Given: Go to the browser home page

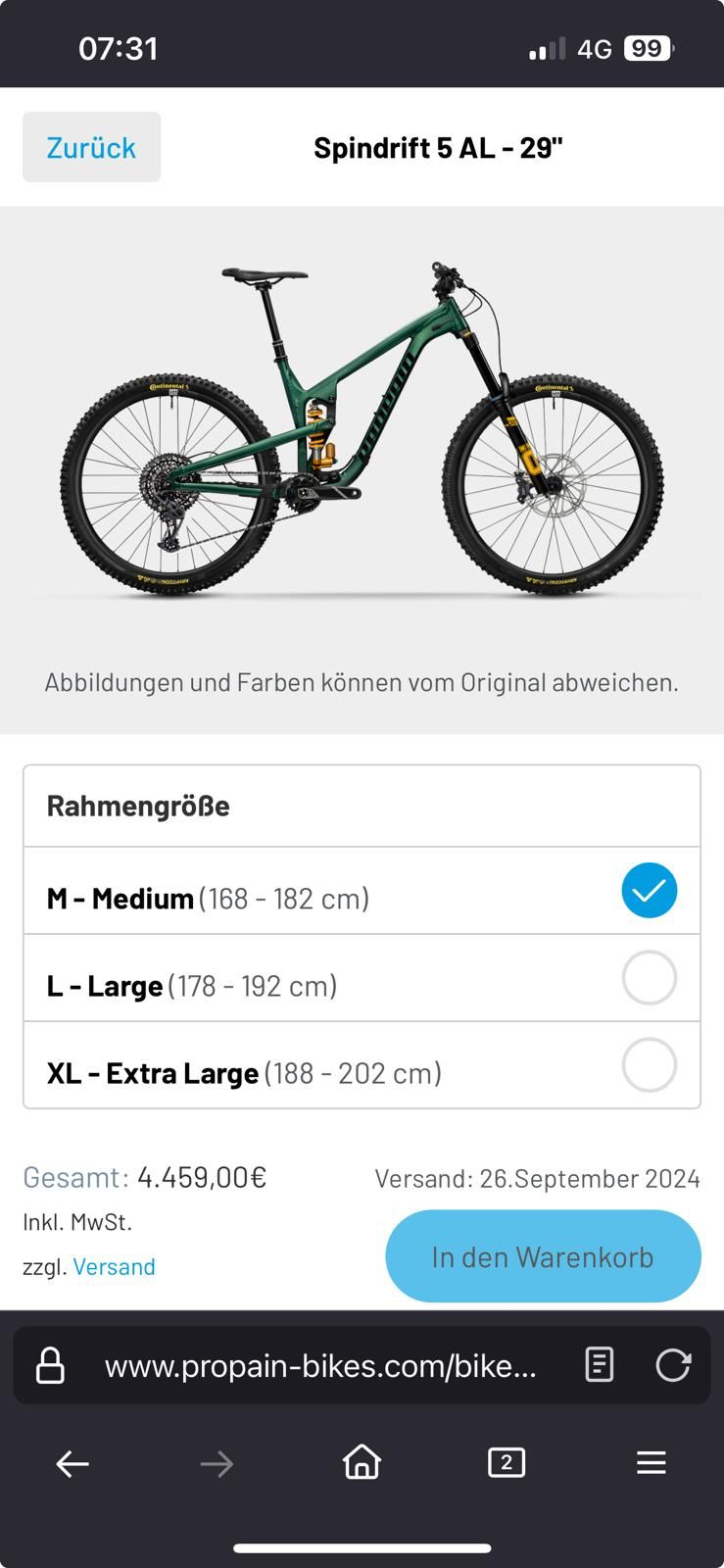Looking at the screenshot, I should (362, 1463).
